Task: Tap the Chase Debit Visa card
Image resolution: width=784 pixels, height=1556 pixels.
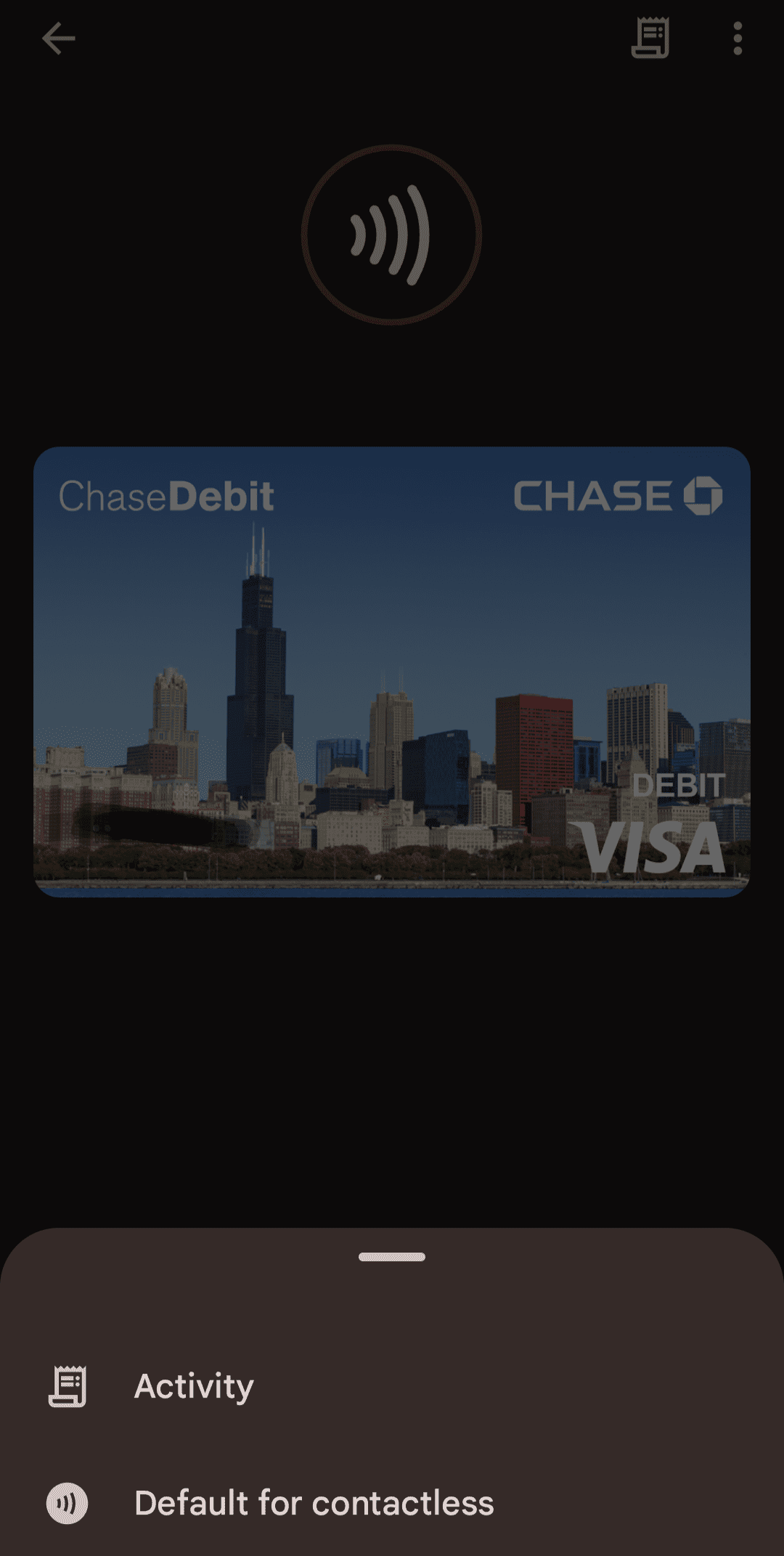Action: 392,672
